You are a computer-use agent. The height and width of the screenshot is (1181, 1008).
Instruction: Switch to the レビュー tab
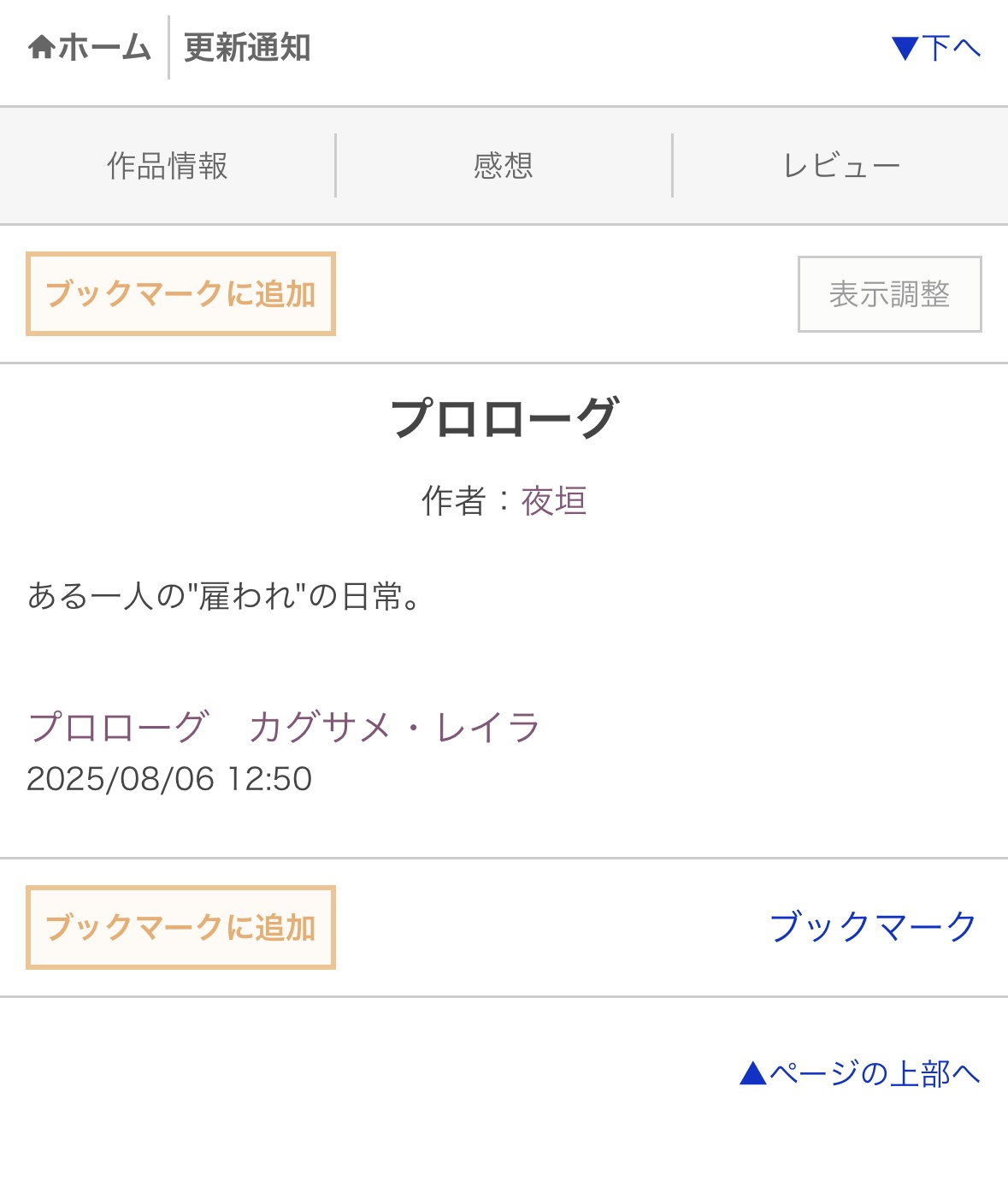pos(841,165)
